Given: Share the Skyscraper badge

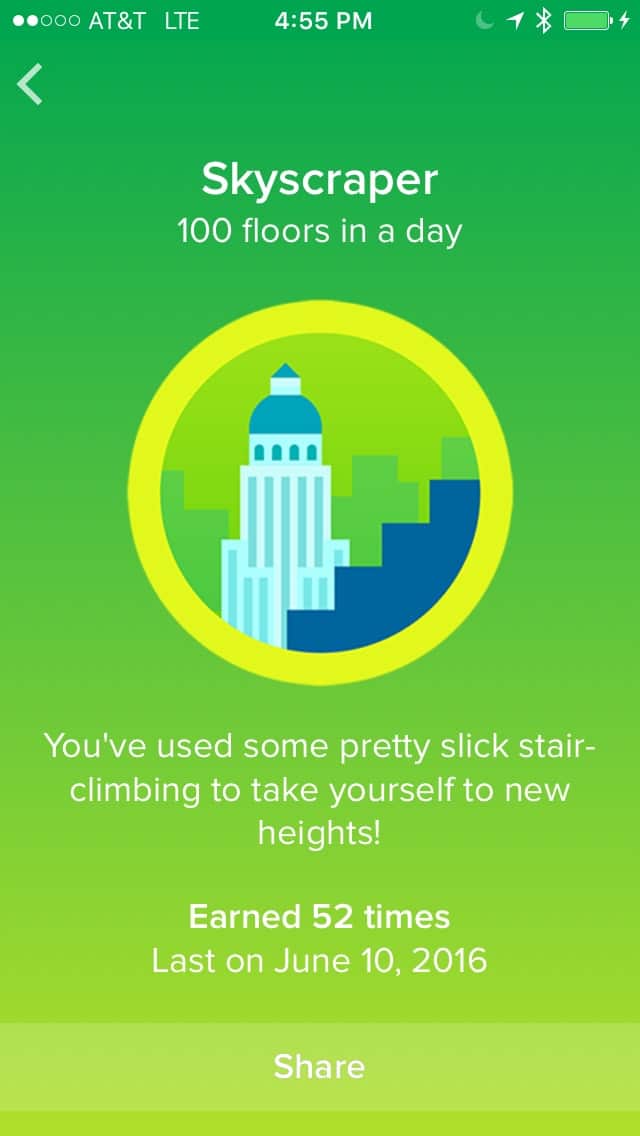Looking at the screenshot, I should tap(319, 1066).
